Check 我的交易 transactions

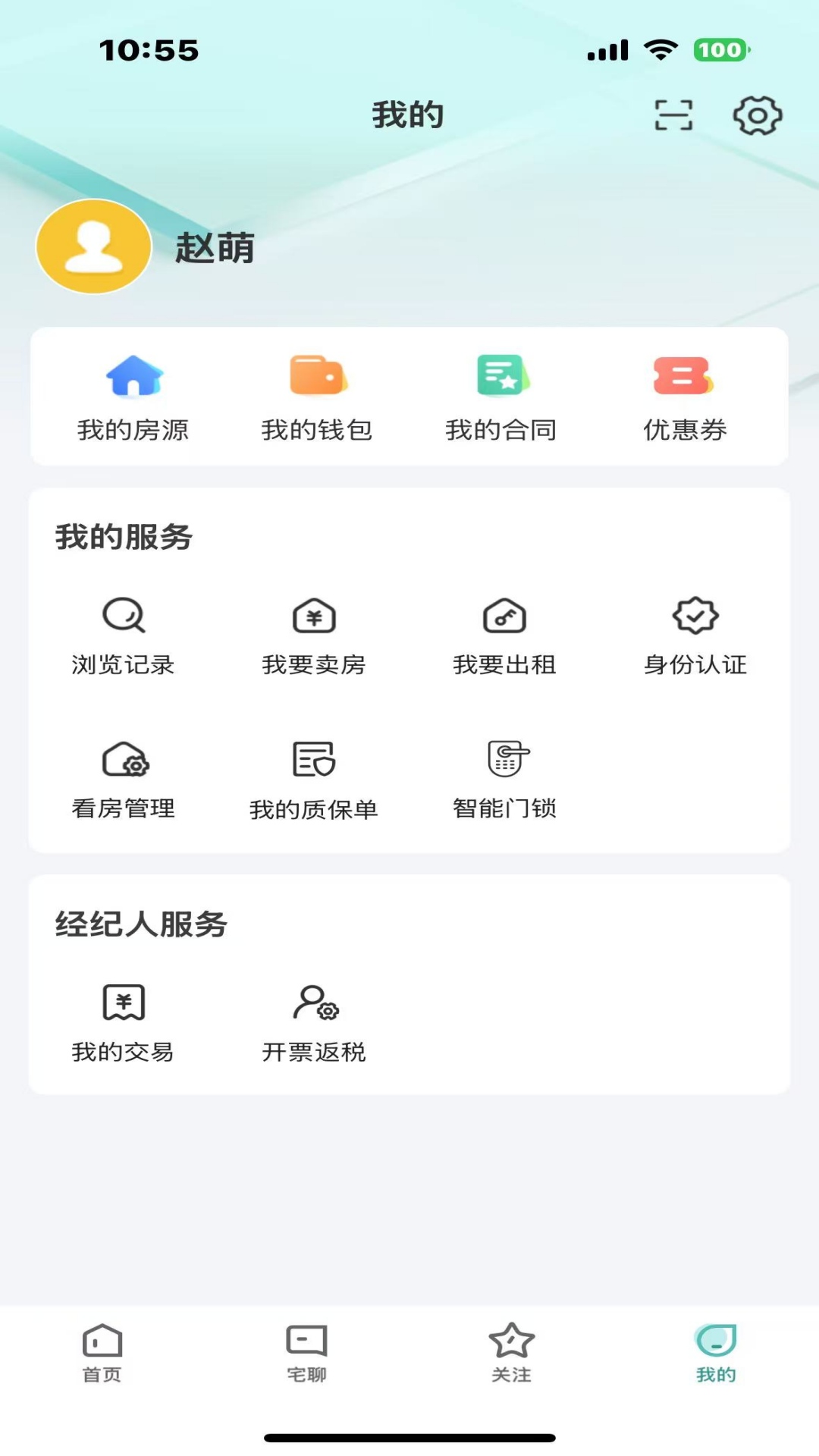click(124, 1020)
